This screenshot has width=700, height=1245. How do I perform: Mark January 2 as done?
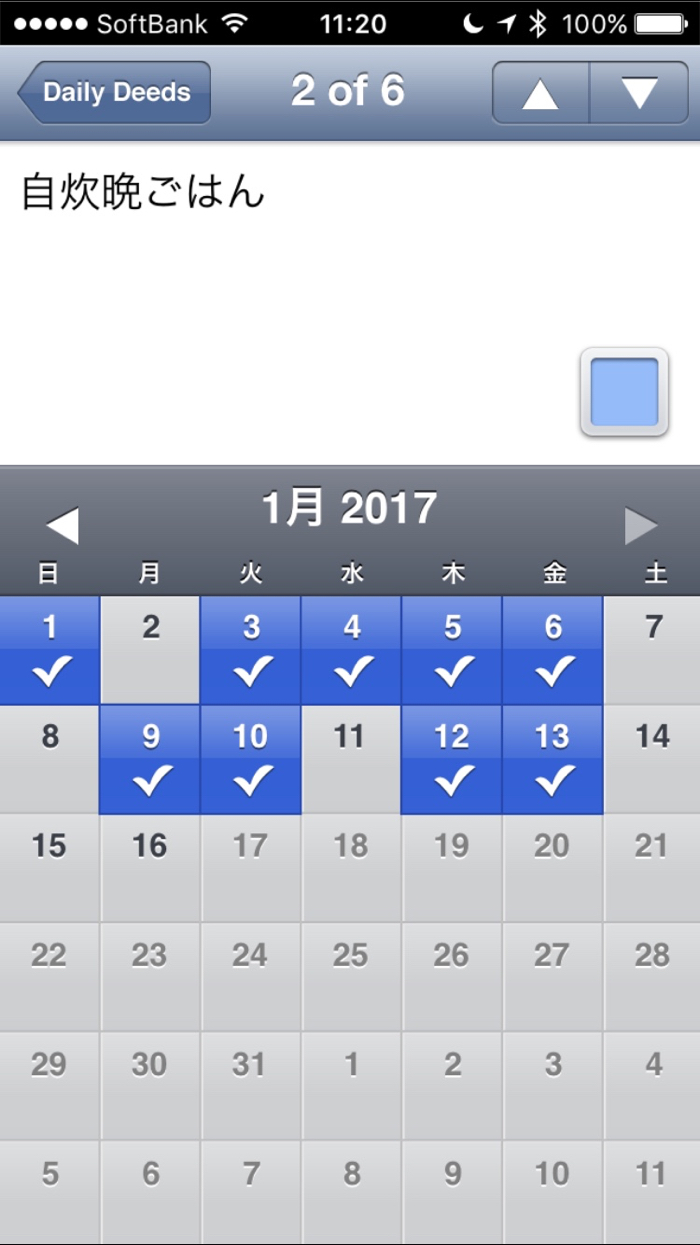point(150,650)
